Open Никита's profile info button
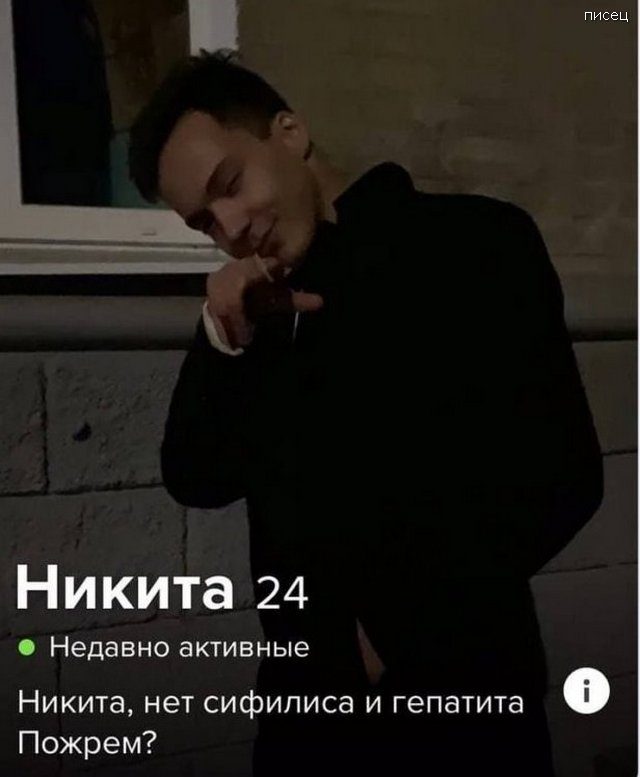This screenshot has height=777, width=640. point(586,692)
